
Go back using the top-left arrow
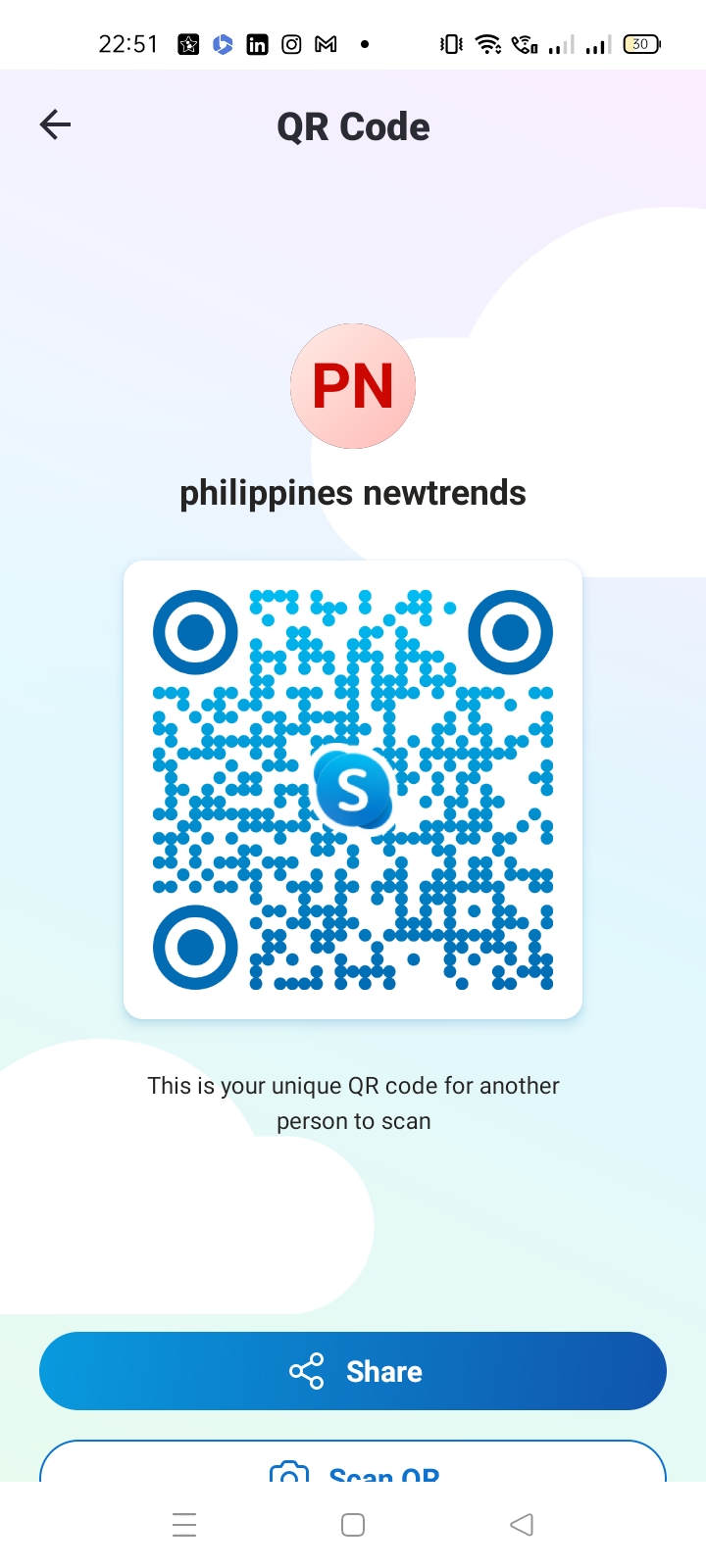click(55, 124)
